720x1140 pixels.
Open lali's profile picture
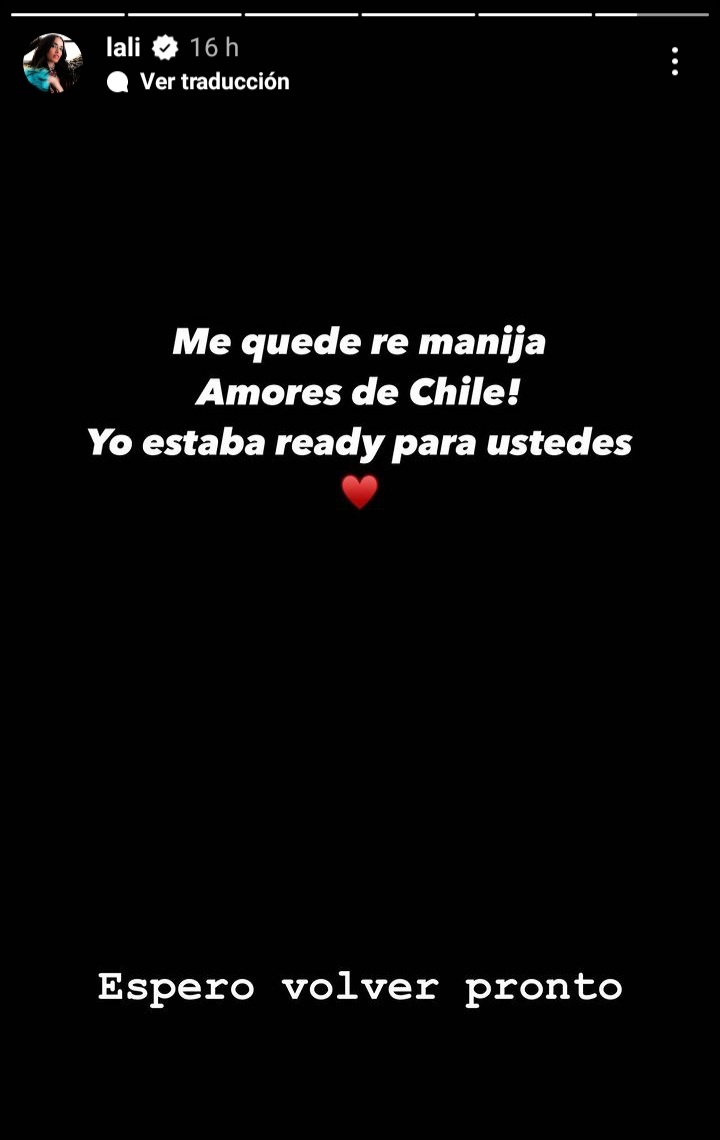tap(52, 63)
